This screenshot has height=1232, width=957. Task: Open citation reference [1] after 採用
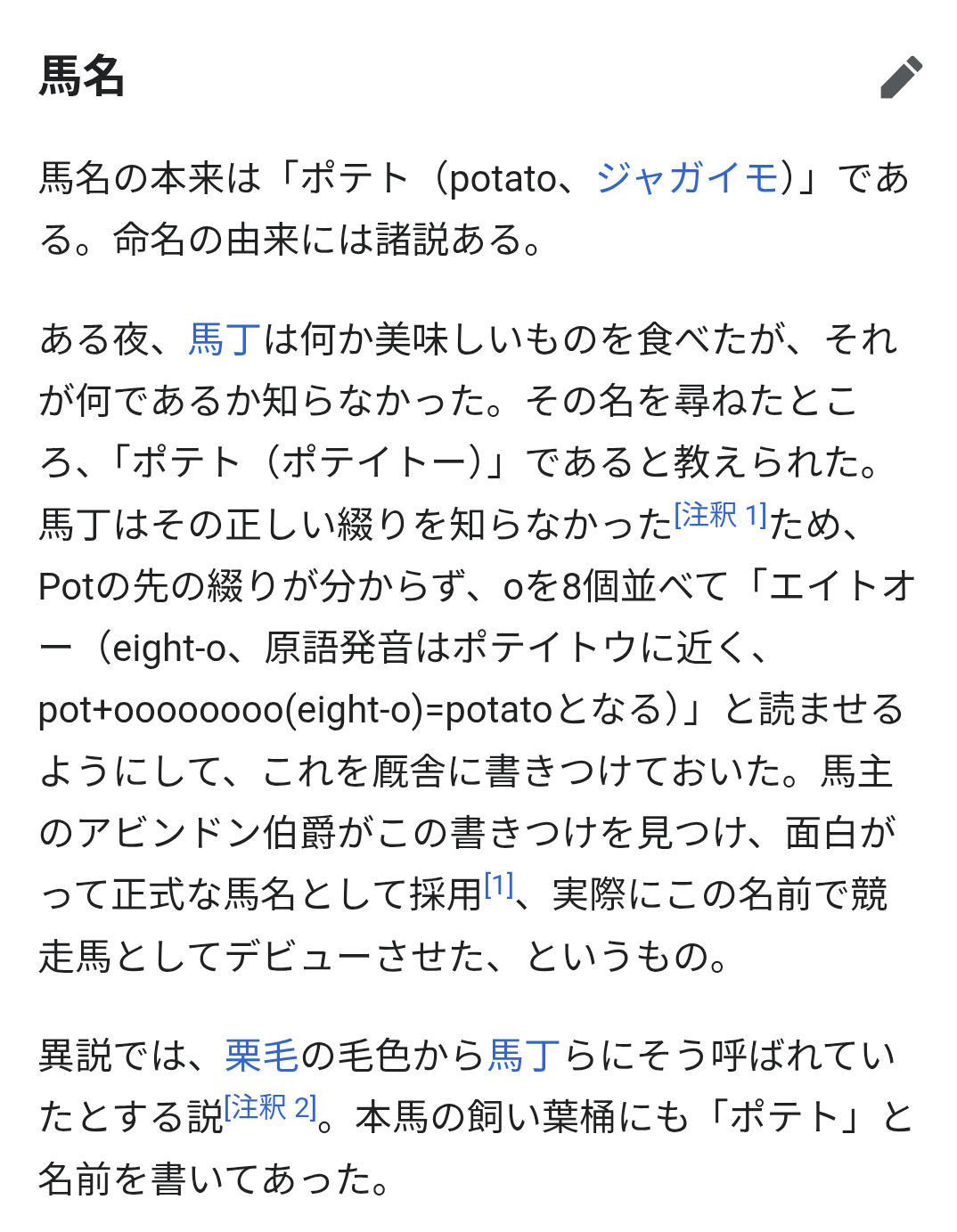click(x=499, y=885)
